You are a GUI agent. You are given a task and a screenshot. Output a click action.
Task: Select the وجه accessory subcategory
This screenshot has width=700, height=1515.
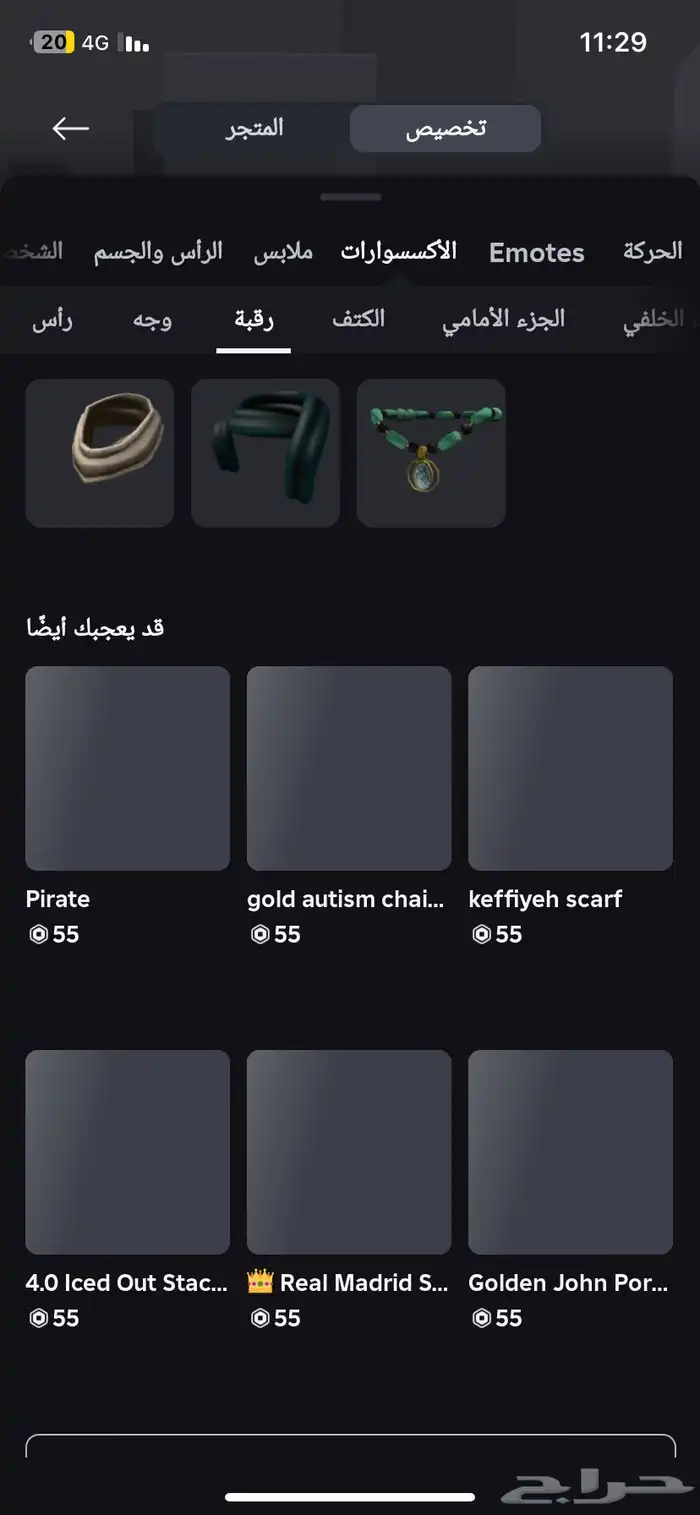pyautogui.click(x=152, y=319)
